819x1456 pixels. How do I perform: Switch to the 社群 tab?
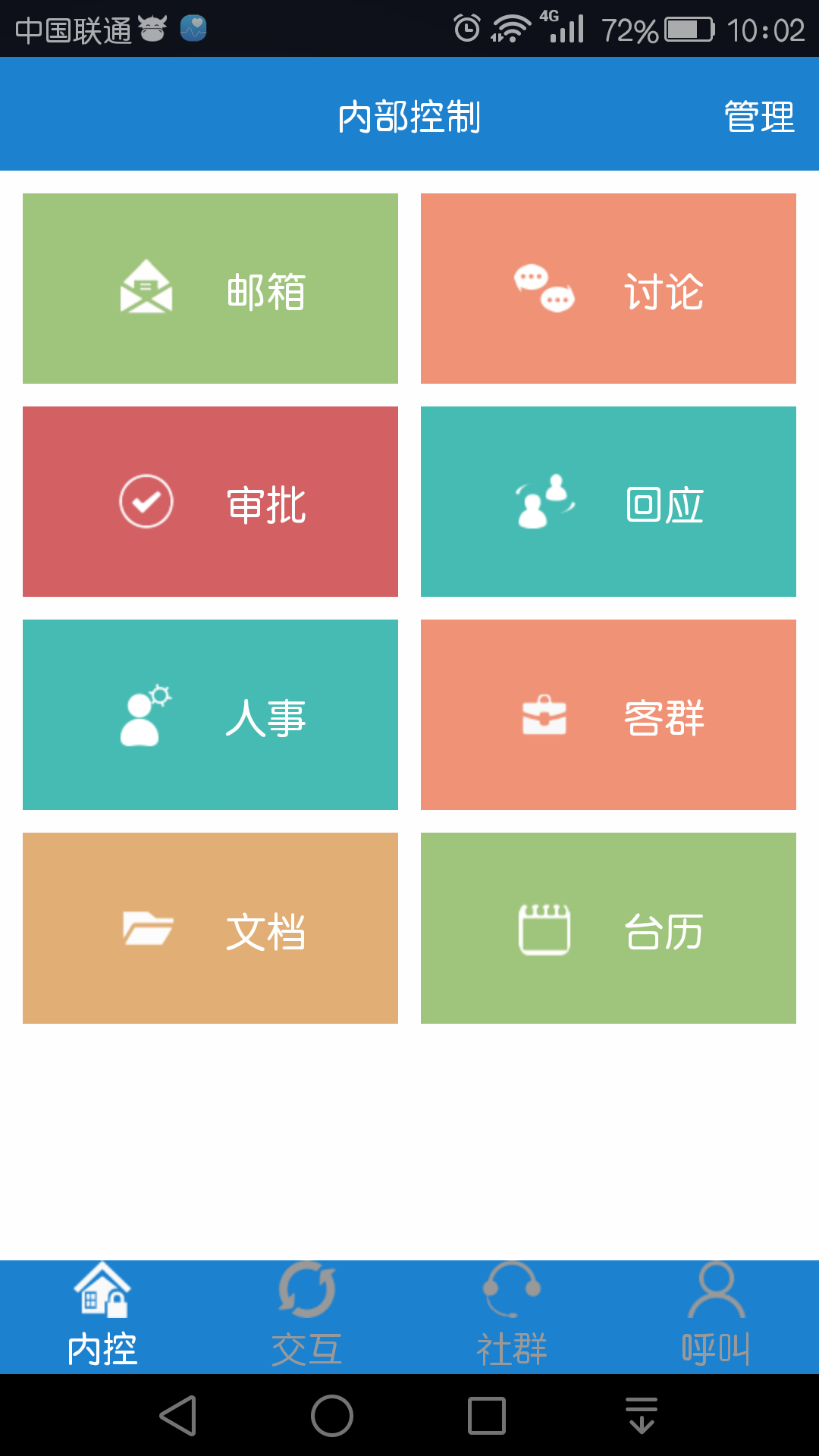512,1316
